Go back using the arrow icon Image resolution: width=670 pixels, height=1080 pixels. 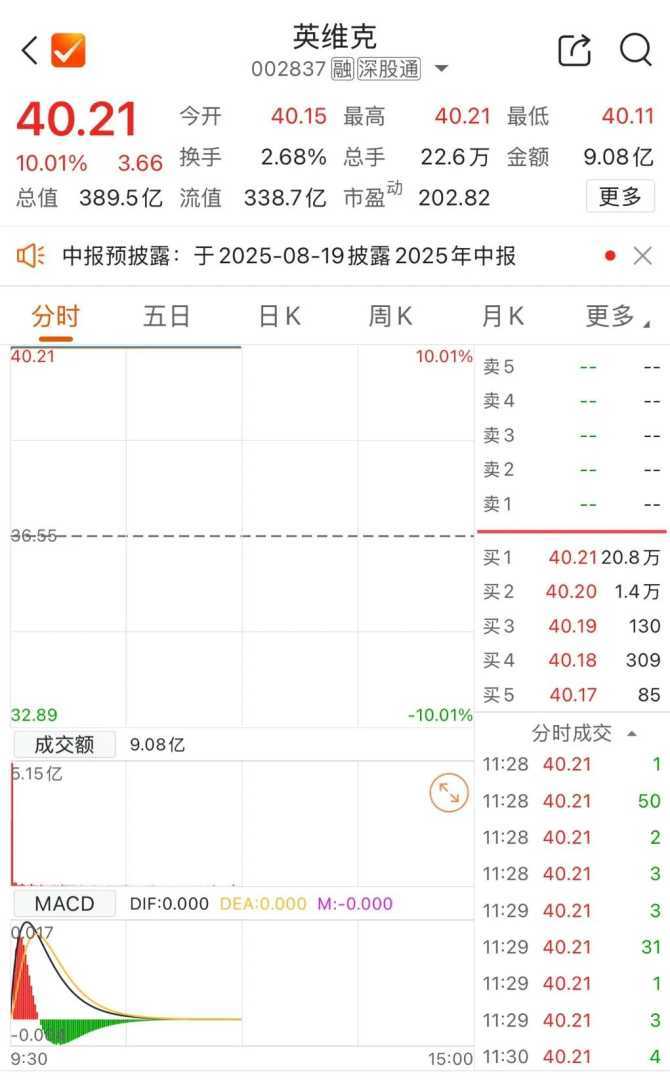tap(29, 50)
